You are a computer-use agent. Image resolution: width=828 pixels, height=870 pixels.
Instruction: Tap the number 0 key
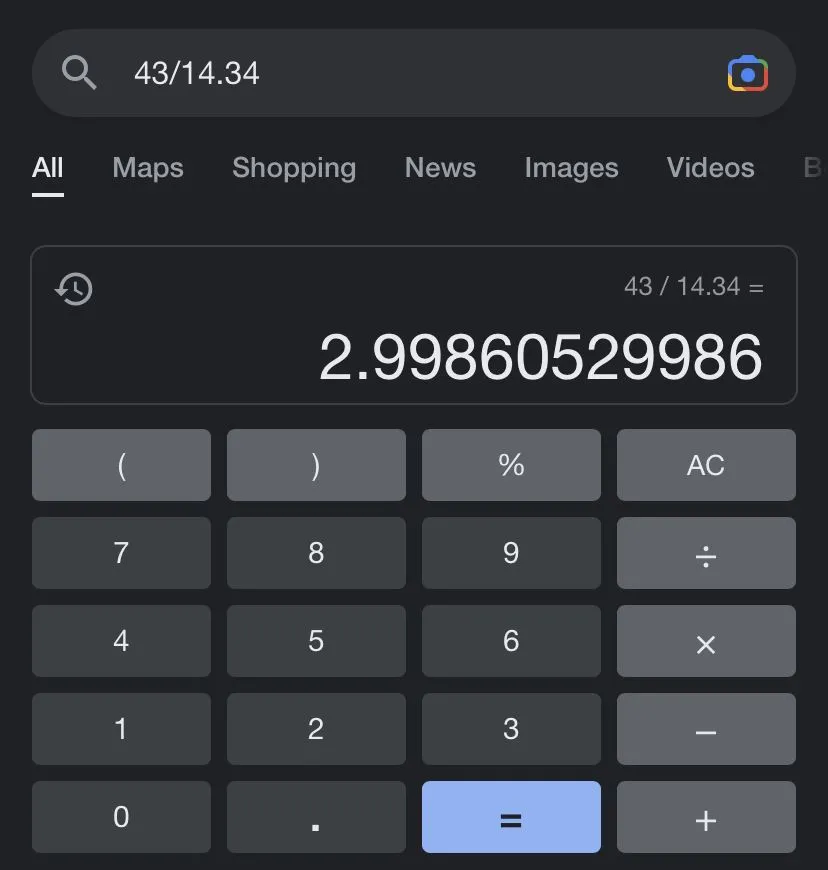pyautogui.click(x=121, y=817)
